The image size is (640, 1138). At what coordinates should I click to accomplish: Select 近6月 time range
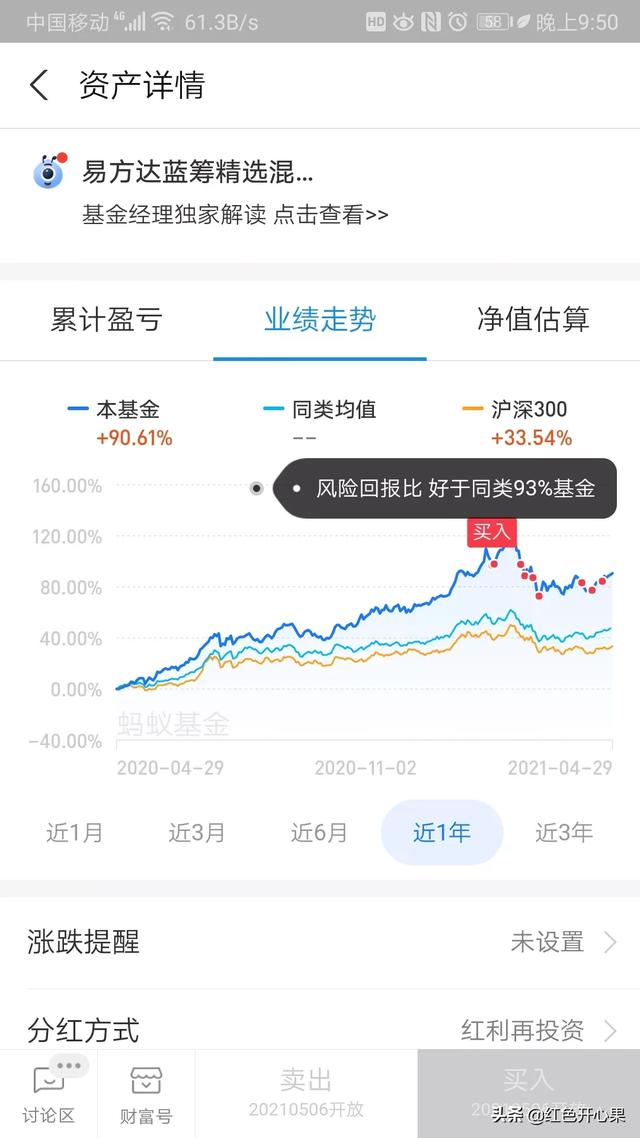(x=319, y=832)
